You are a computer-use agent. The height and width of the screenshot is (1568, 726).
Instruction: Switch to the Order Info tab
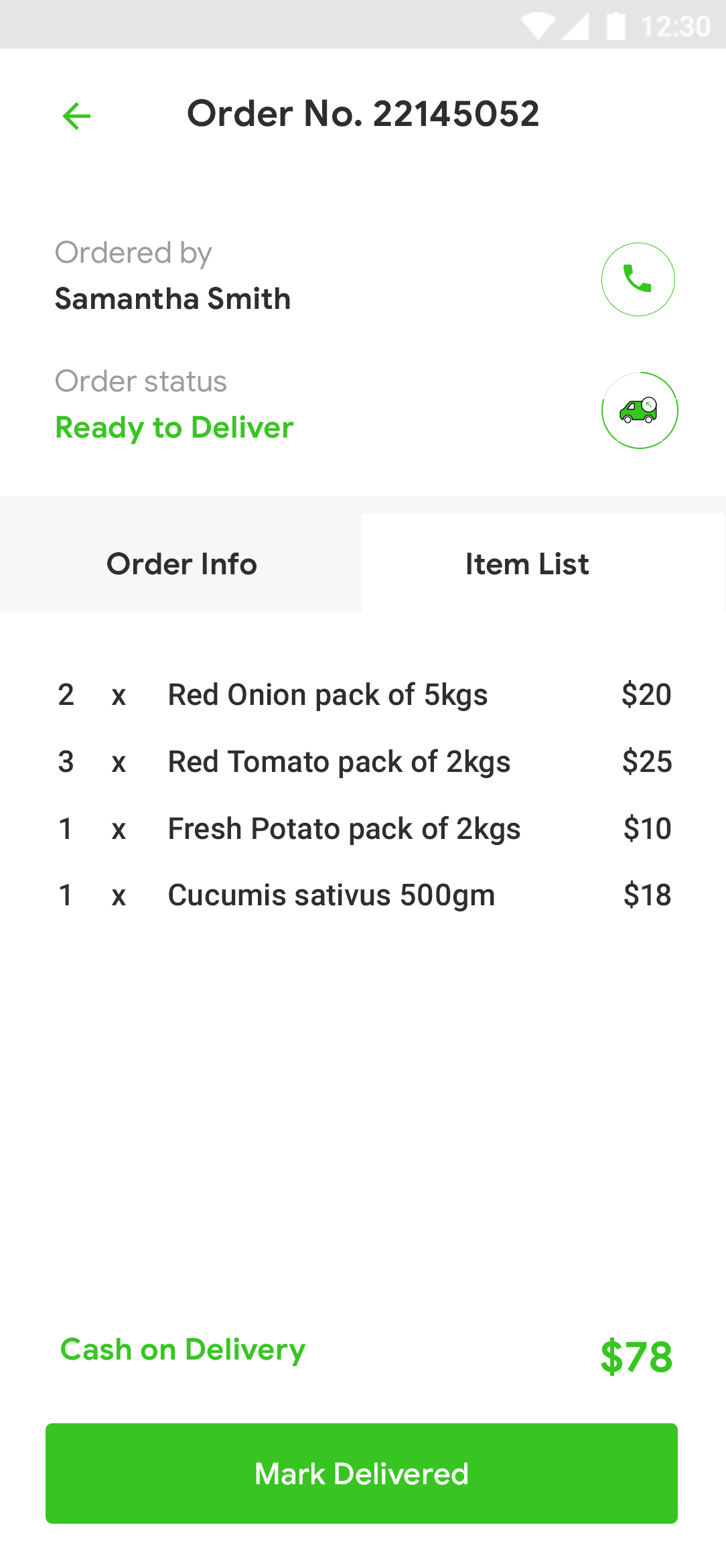pos(181,564)
